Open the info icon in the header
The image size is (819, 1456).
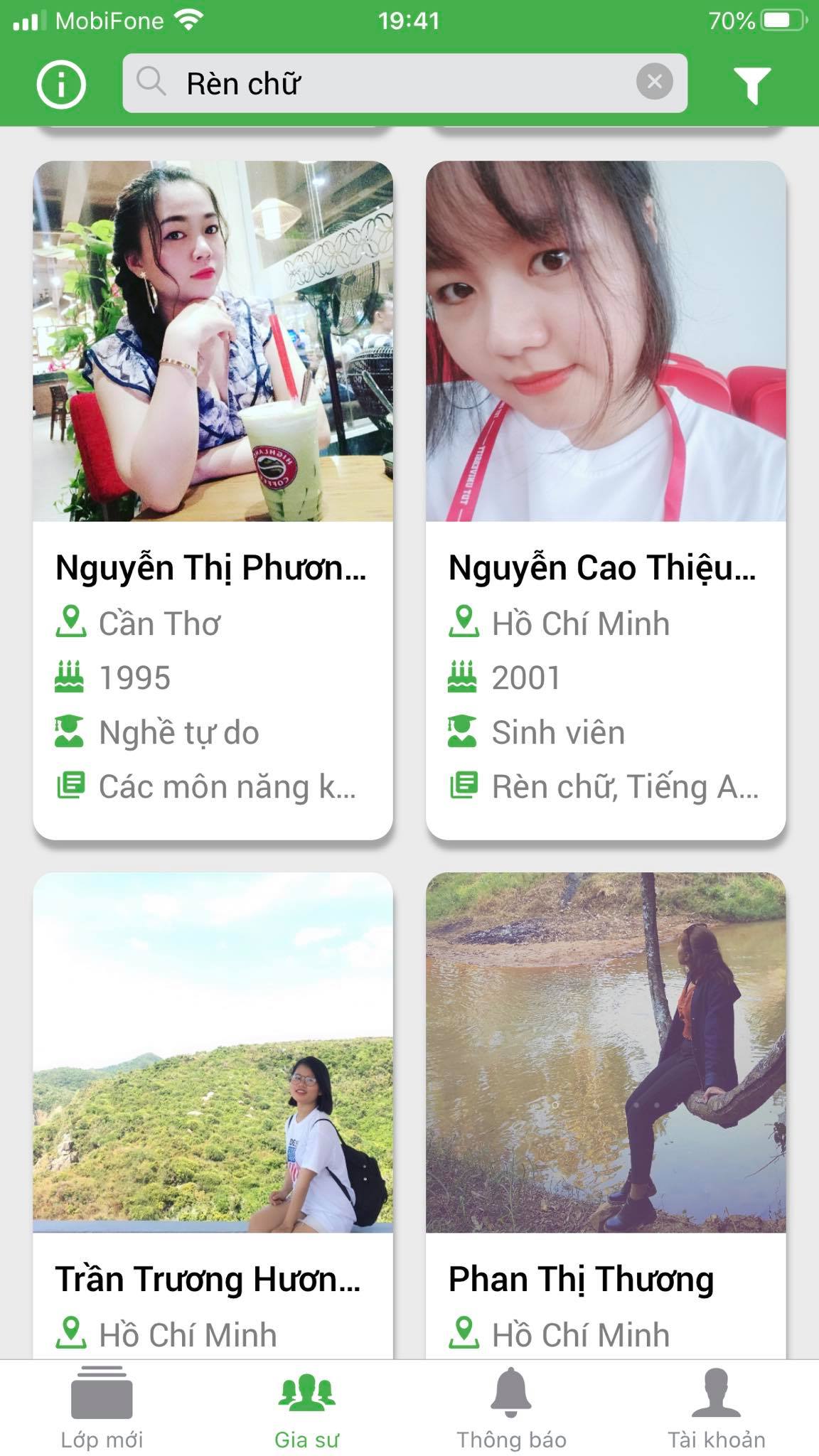click(x=61, y=84)
